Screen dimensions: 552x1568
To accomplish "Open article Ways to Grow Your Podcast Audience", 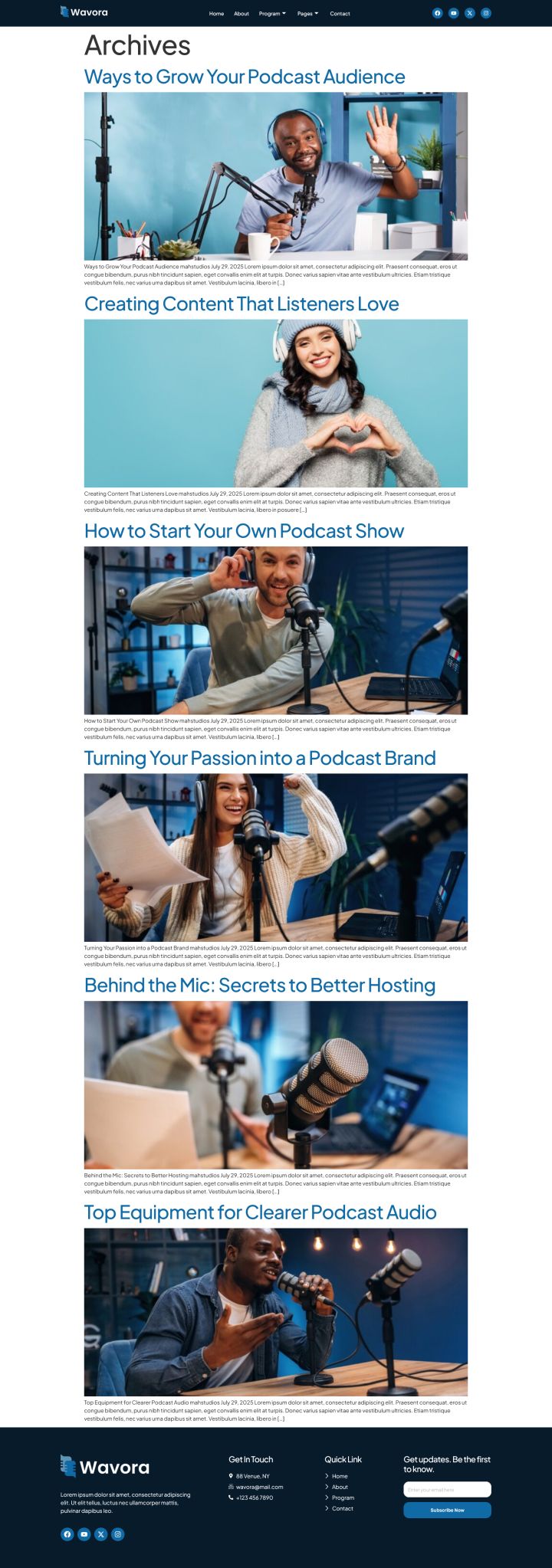I will coord(245,77).
